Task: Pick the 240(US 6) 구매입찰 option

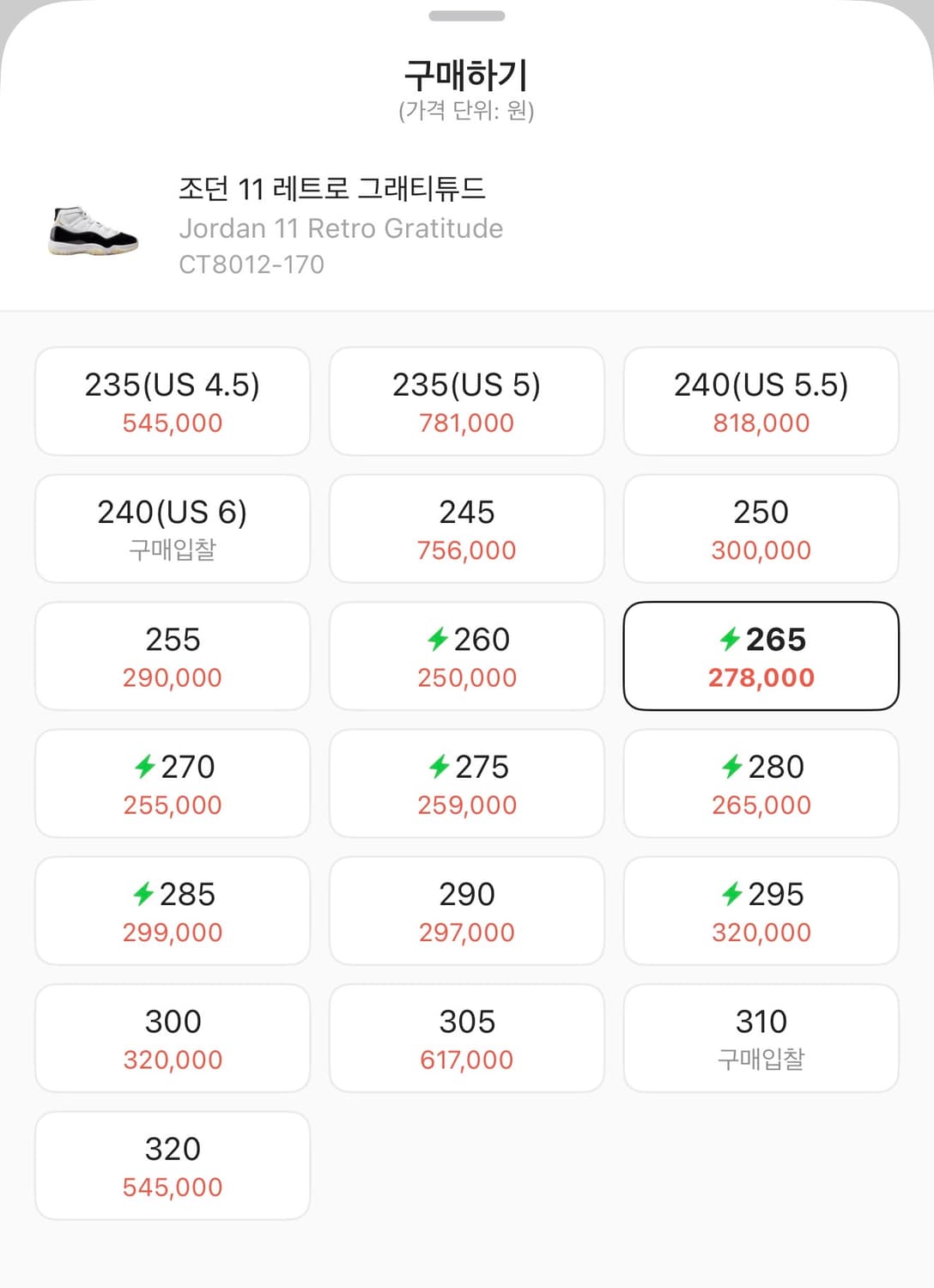Action: coord(172,528)
